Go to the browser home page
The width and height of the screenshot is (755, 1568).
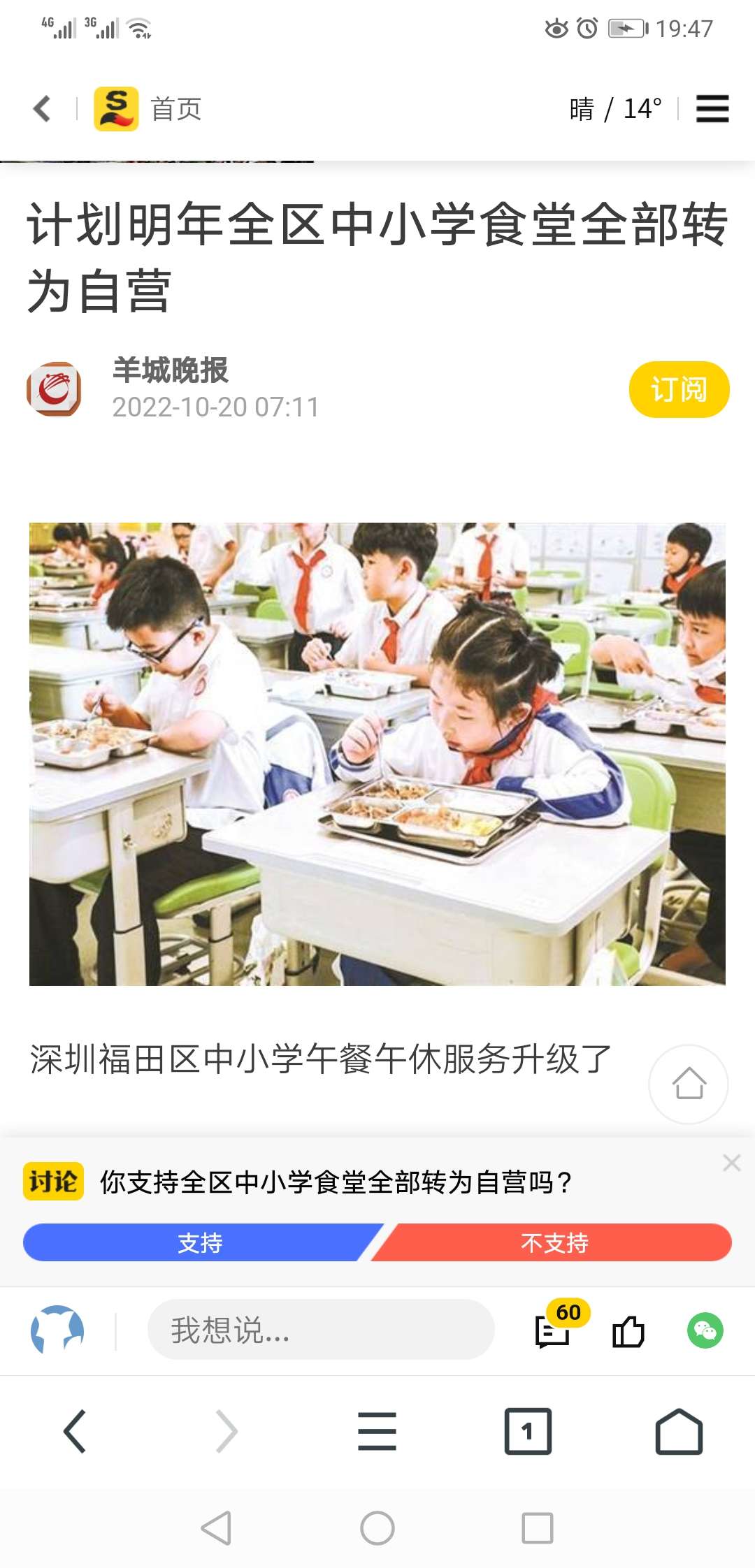[x=678, y=1431]
